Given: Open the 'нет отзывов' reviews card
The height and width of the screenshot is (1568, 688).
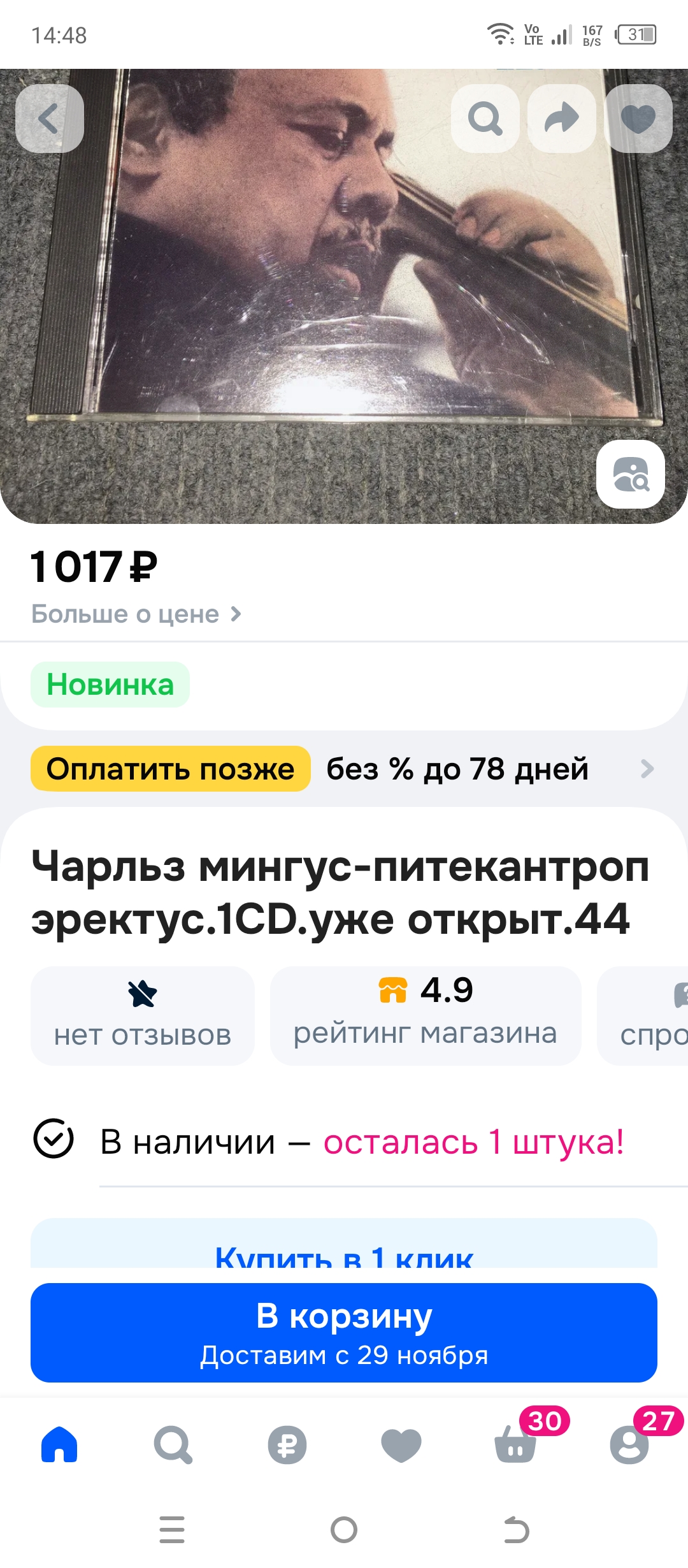Looking at the screenshot, I should 143,1015.
